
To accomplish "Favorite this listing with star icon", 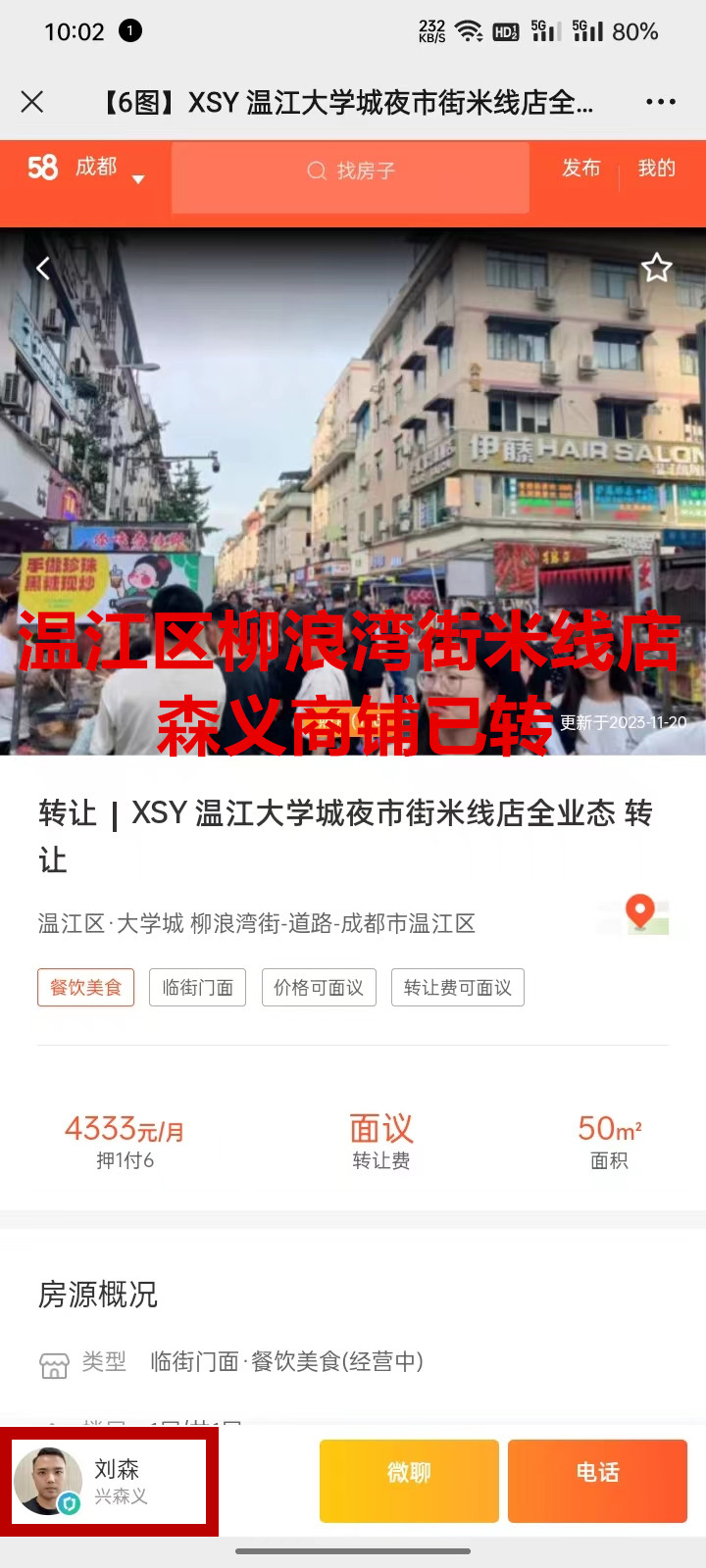I will 656,268.
